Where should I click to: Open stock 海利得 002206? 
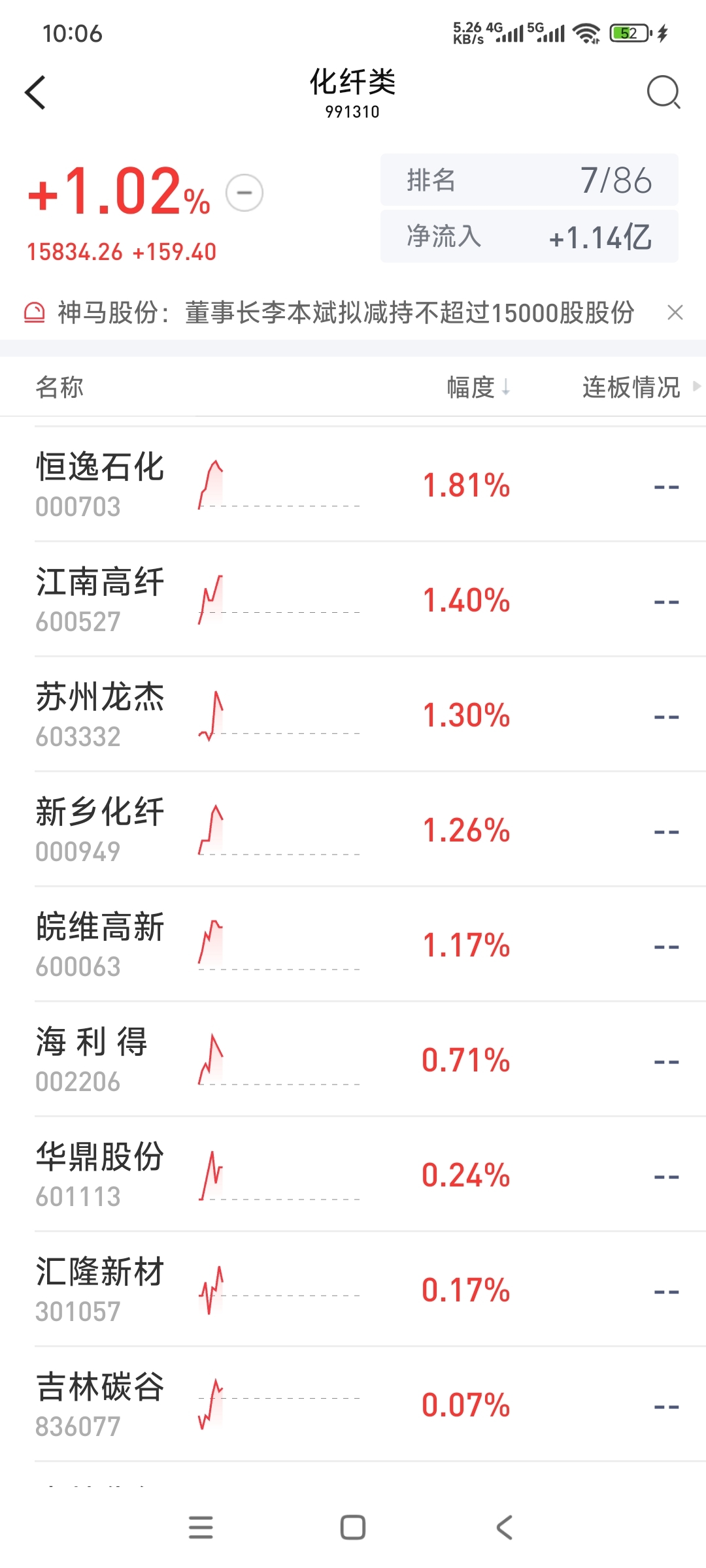tap(353, 1059)
